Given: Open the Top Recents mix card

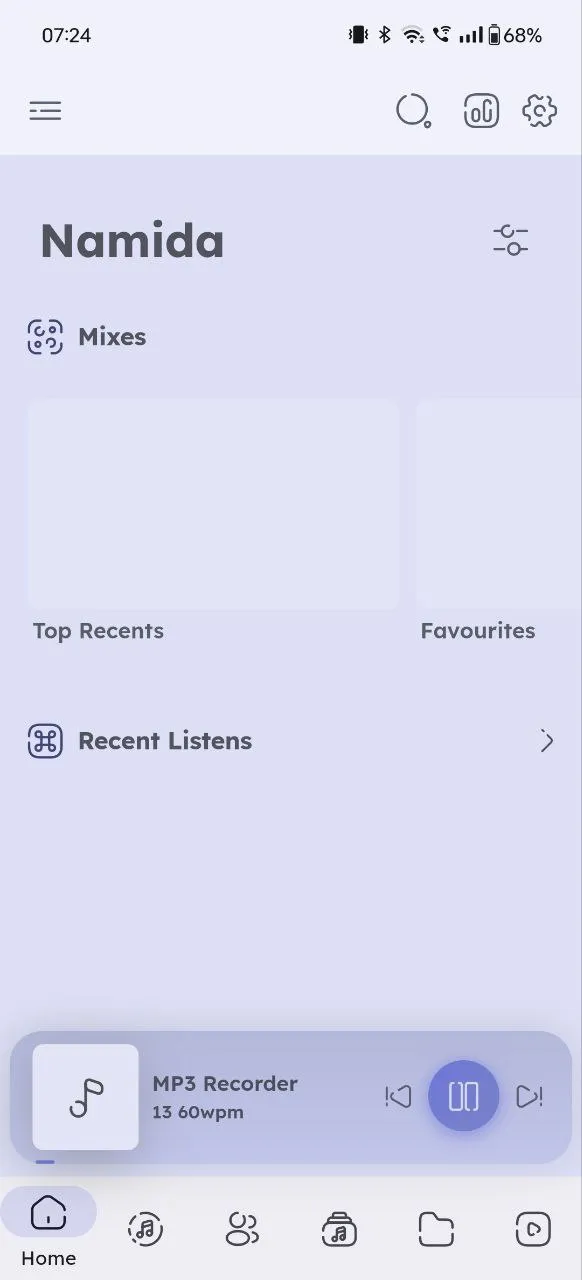Looking at the screenshot, I should tap(213, 504).
